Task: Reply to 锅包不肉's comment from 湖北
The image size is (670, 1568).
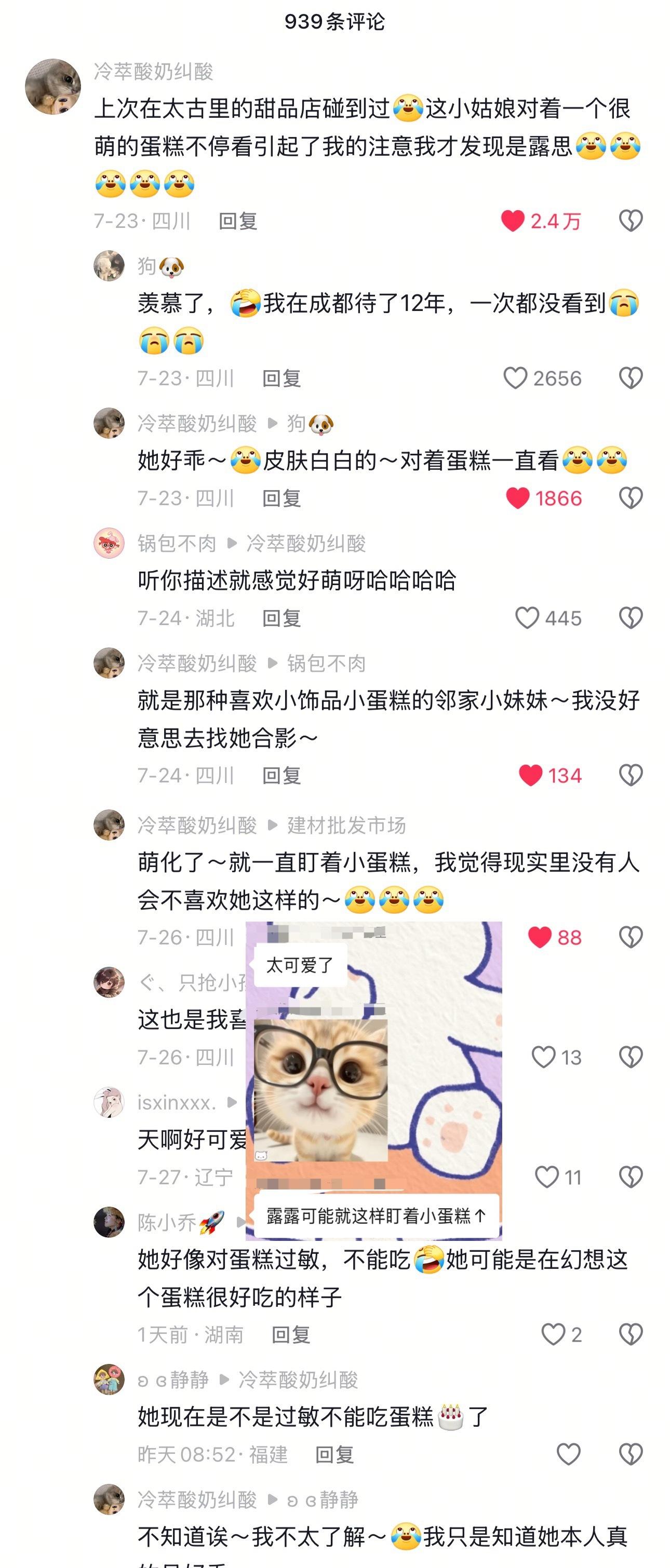Action: 282,618
